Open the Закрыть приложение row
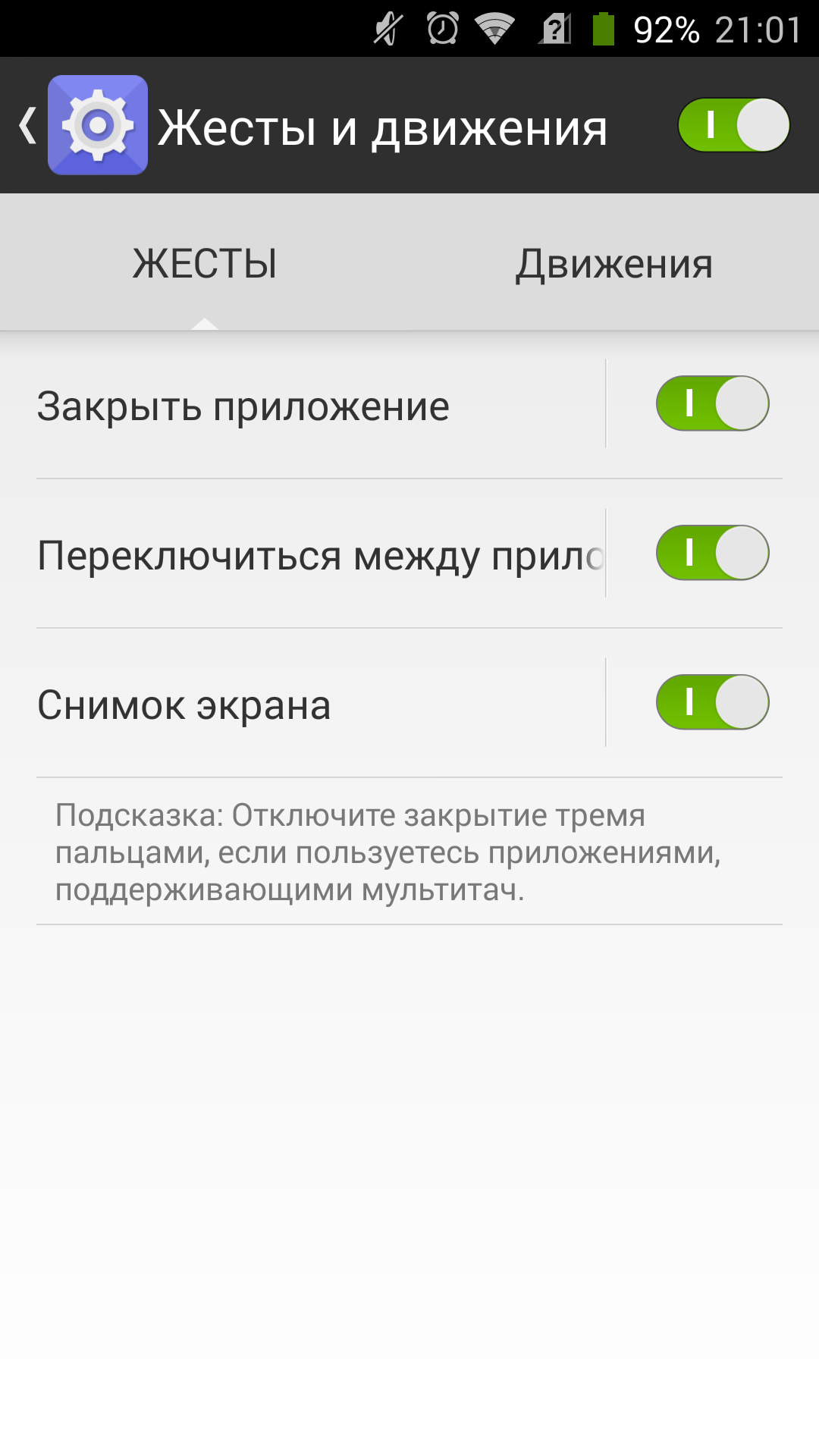 pos(321,405)
